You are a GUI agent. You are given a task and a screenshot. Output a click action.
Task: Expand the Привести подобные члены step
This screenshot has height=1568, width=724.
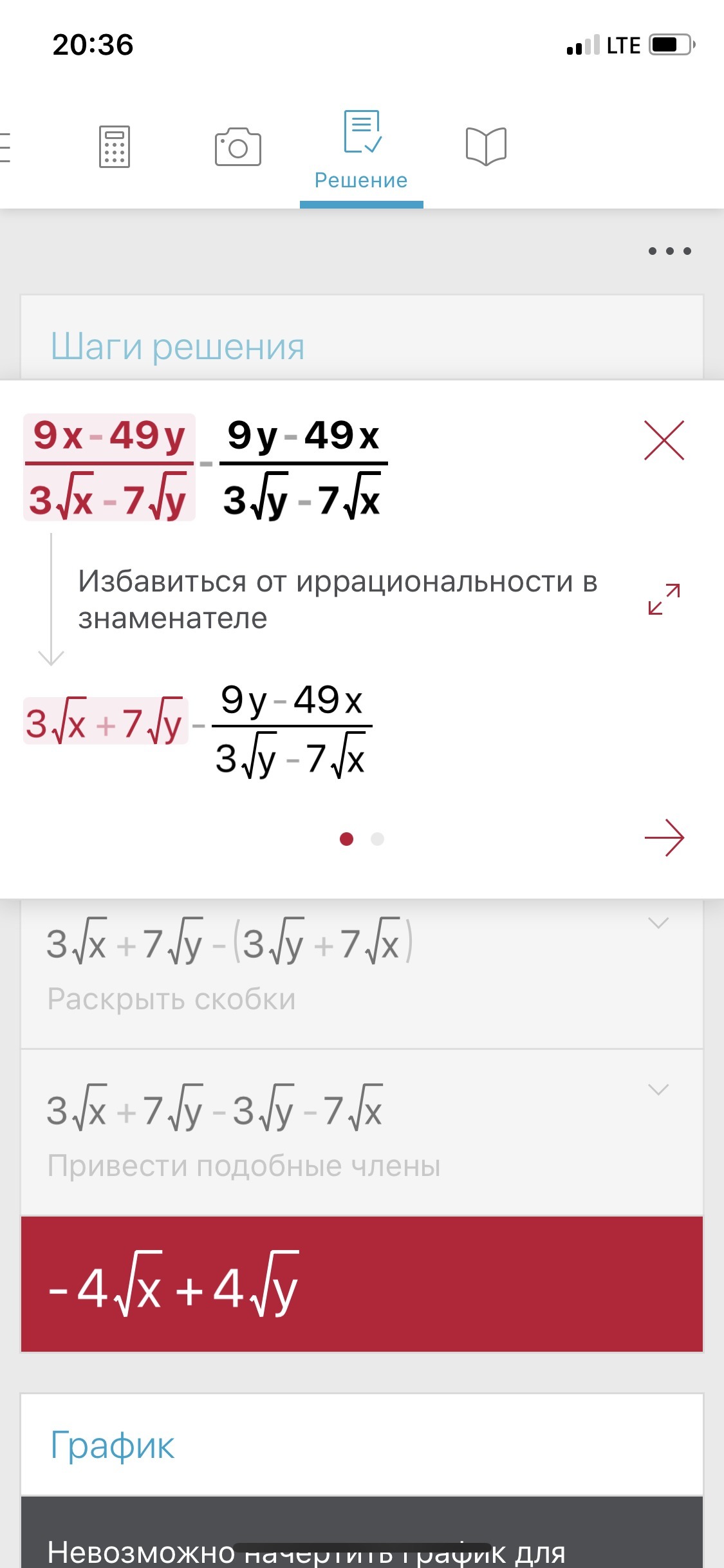658,1090
